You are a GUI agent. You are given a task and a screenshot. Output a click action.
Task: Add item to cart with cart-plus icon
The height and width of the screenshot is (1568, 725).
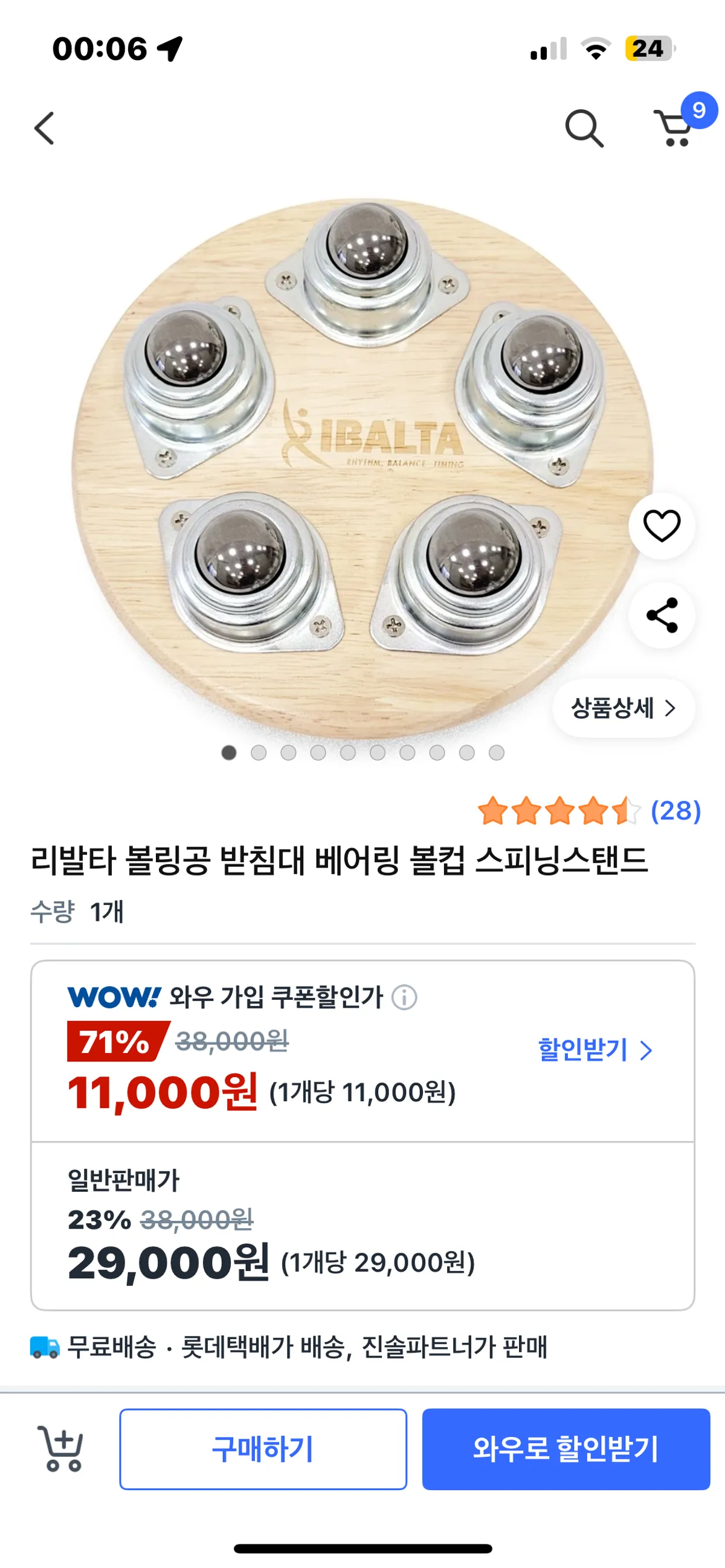pos(60,1448)
